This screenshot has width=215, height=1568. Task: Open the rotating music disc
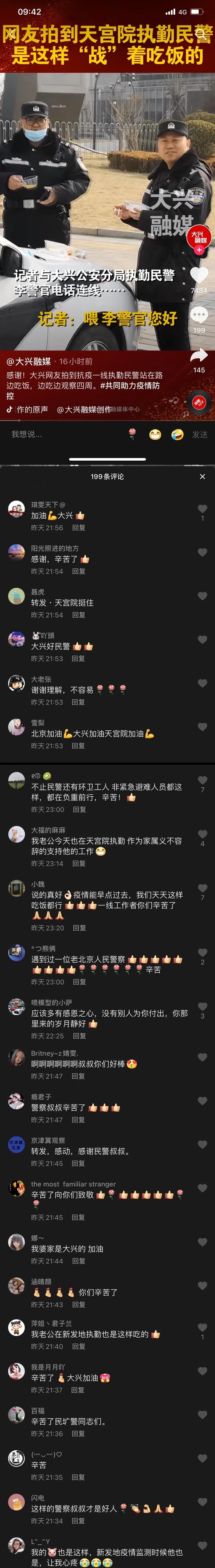point(199,402)
